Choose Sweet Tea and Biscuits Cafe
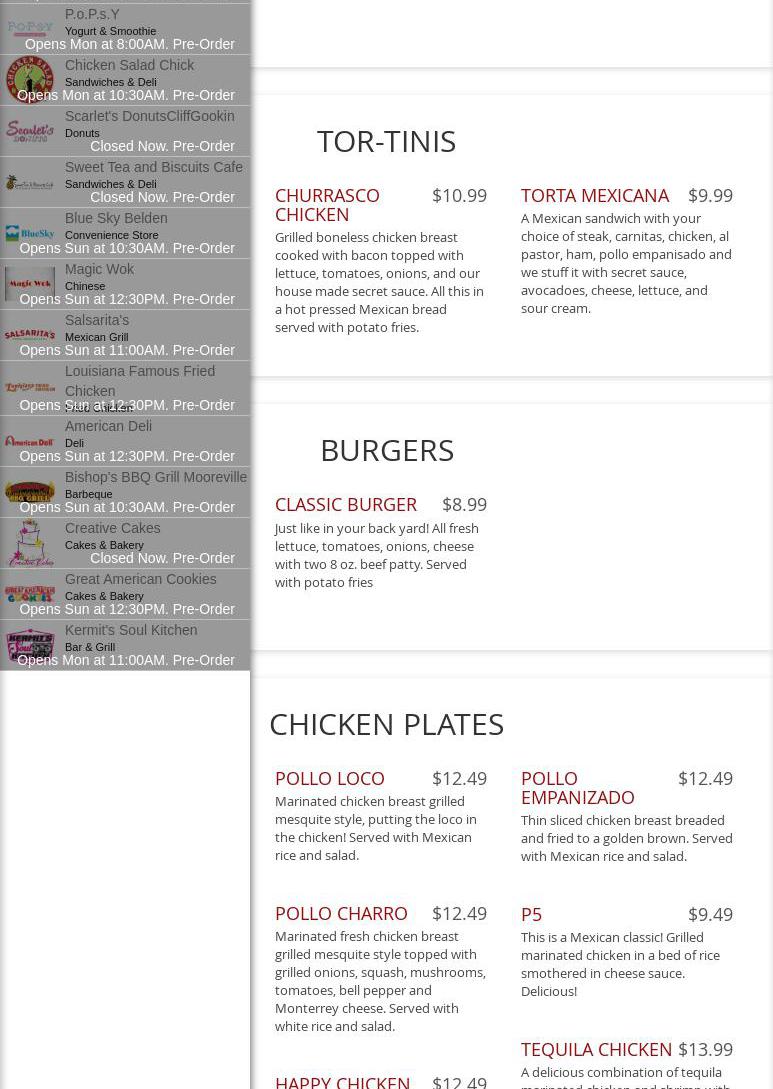Viewport: 773px width, 1089px height. (153, 168)
